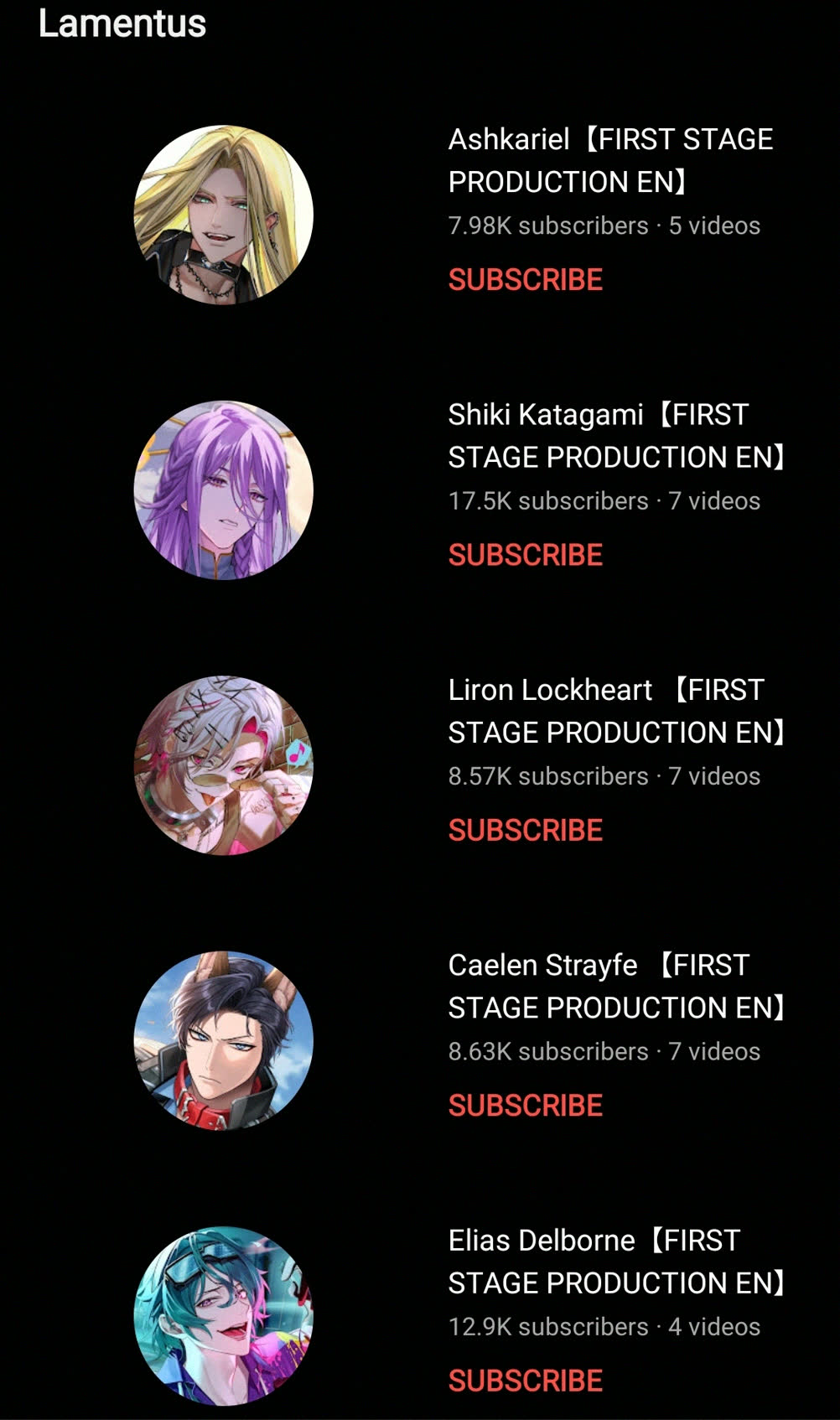Open Shiki Katagami's channel avatar
The image size is (840, 1420).
pyautogui.click(x=224, y=490)
